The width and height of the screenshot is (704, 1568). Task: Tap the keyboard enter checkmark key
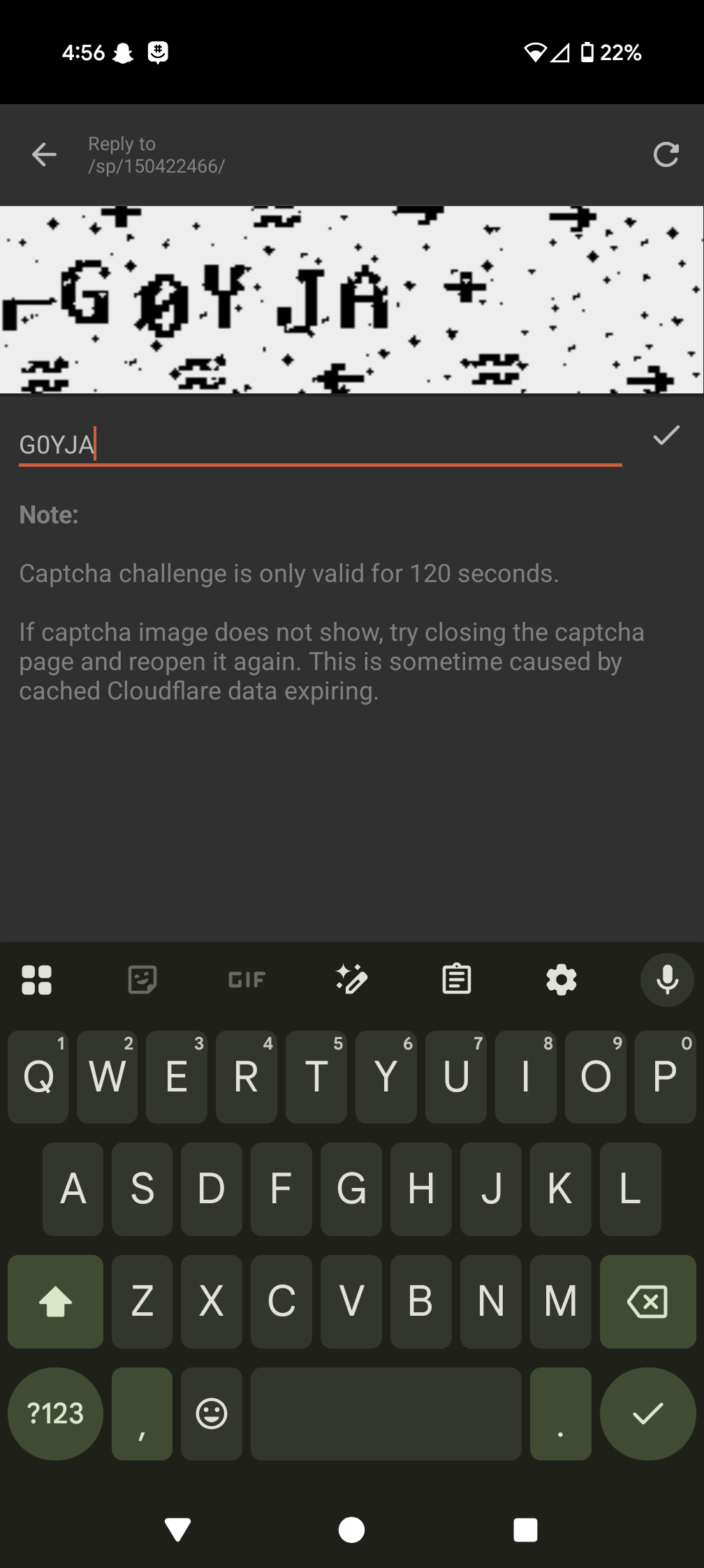[647, 1414]
